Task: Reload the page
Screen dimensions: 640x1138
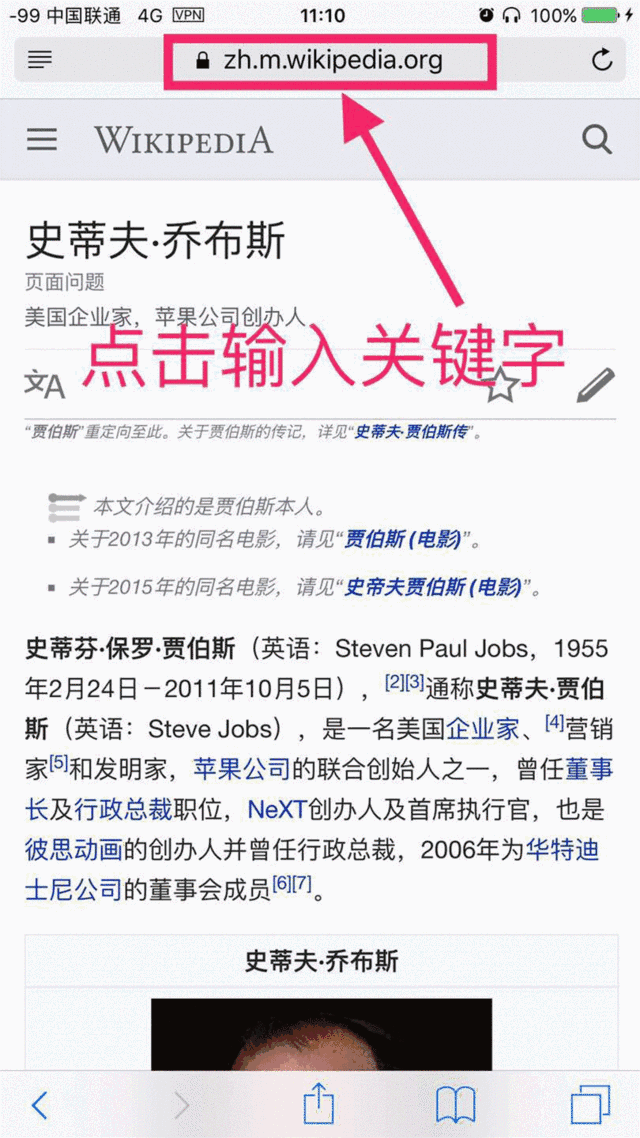Action: tap(601, 61)
